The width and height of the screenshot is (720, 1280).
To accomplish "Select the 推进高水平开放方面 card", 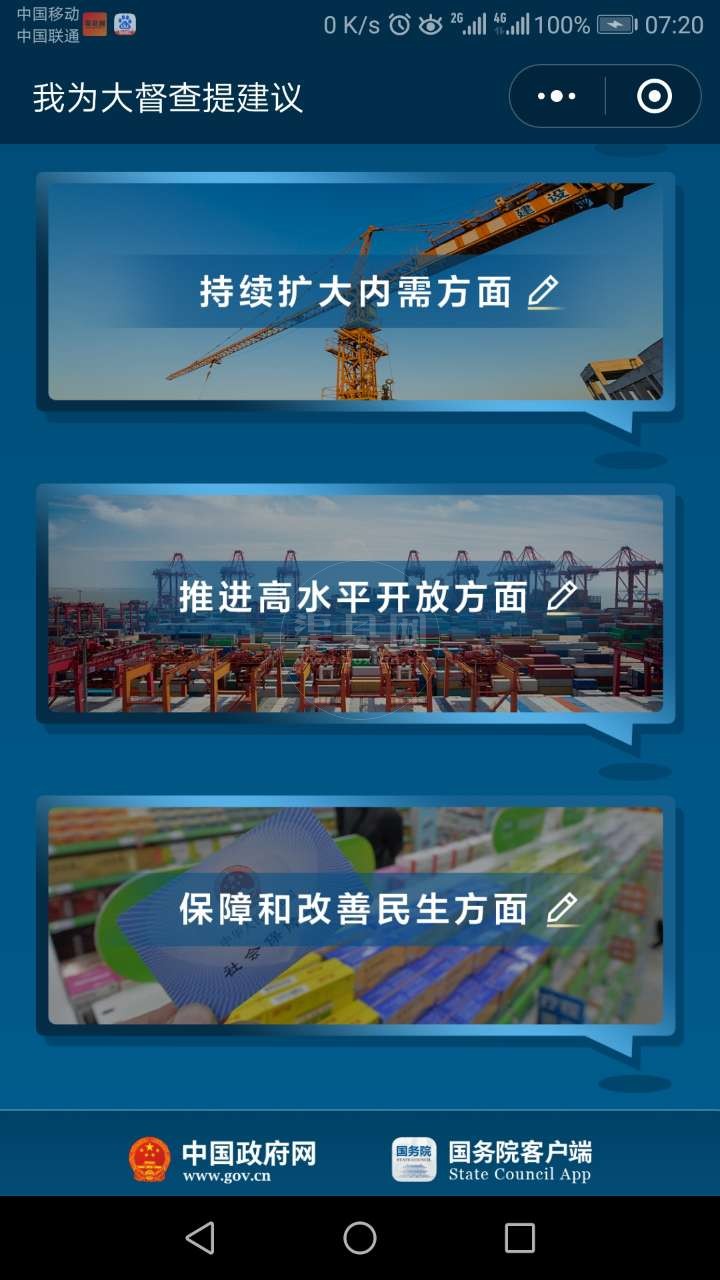I will tap(355, 598).
